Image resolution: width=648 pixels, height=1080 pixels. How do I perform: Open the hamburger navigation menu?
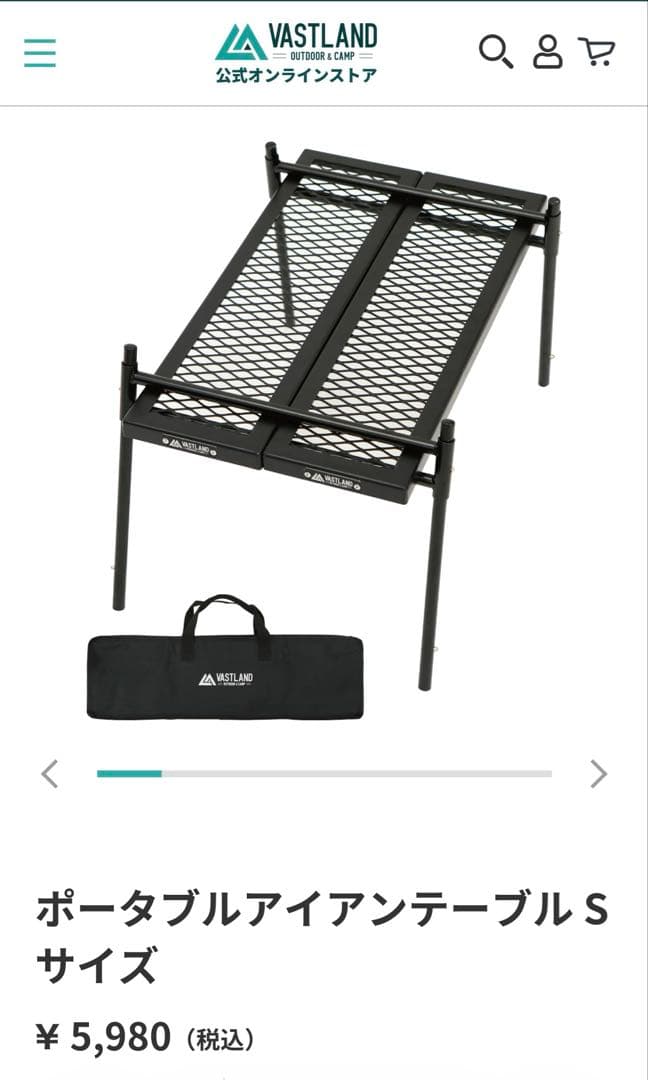click(x=40, y=52)
